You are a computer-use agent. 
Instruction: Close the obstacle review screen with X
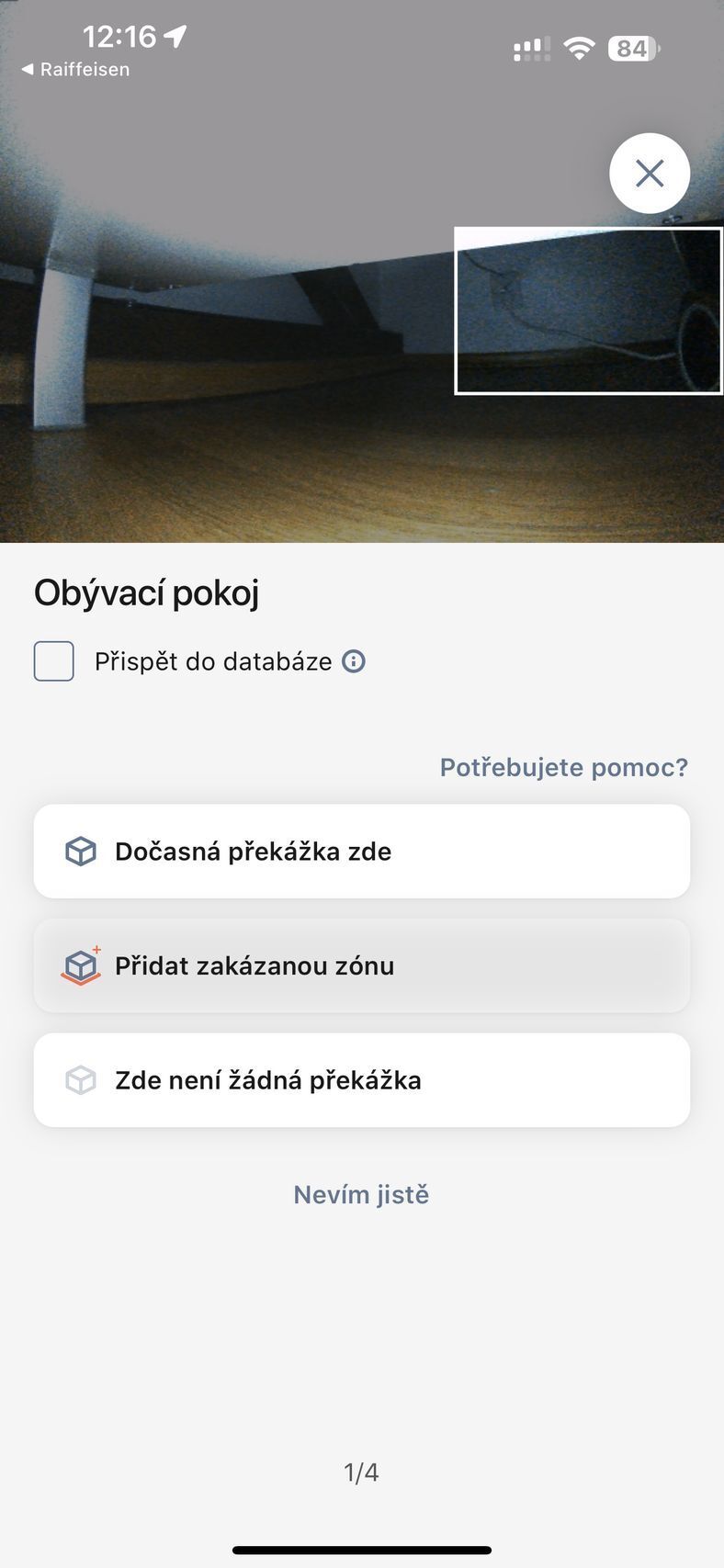click(650, 173)
